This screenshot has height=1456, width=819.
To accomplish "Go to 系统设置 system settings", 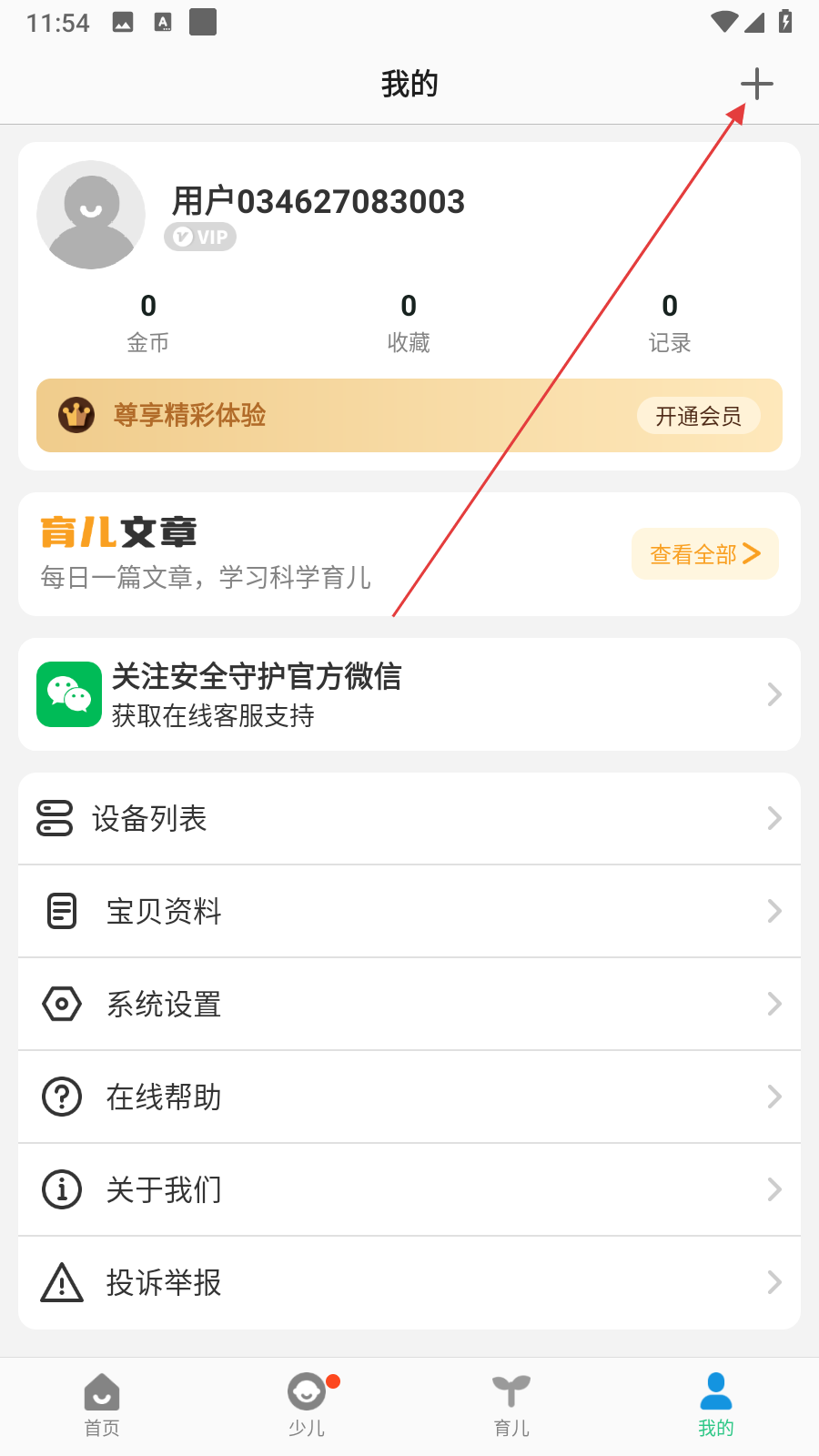I will (x=409, y=1004).
